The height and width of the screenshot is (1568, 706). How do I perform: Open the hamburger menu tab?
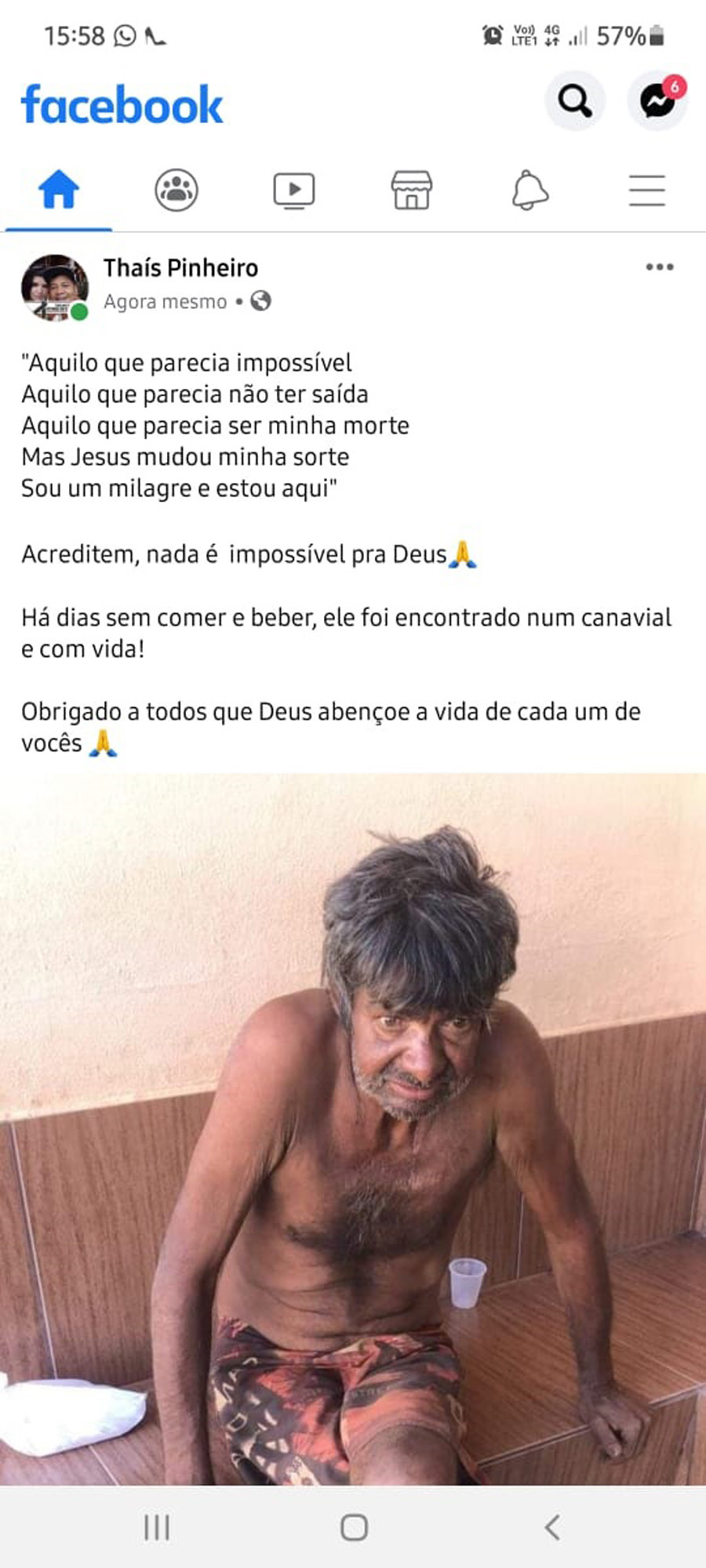[x=647, y=191]
